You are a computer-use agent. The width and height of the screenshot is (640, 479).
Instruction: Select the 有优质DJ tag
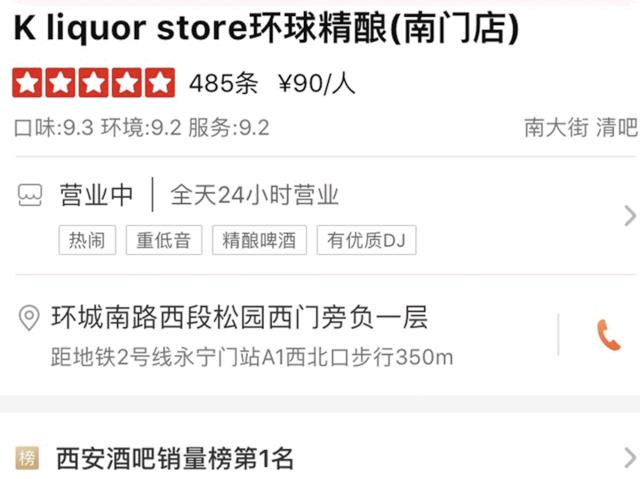[x=366, y=240]
